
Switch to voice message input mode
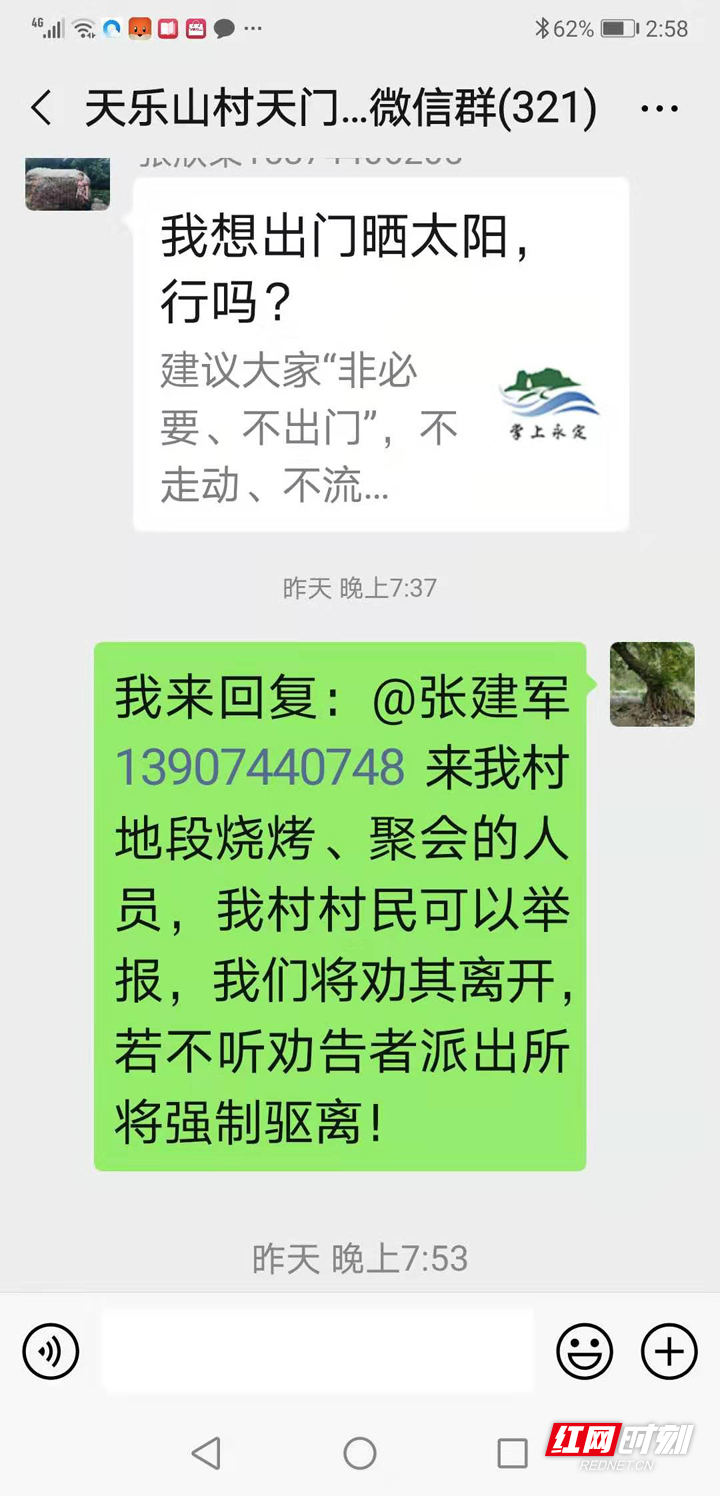[49, 1351]
